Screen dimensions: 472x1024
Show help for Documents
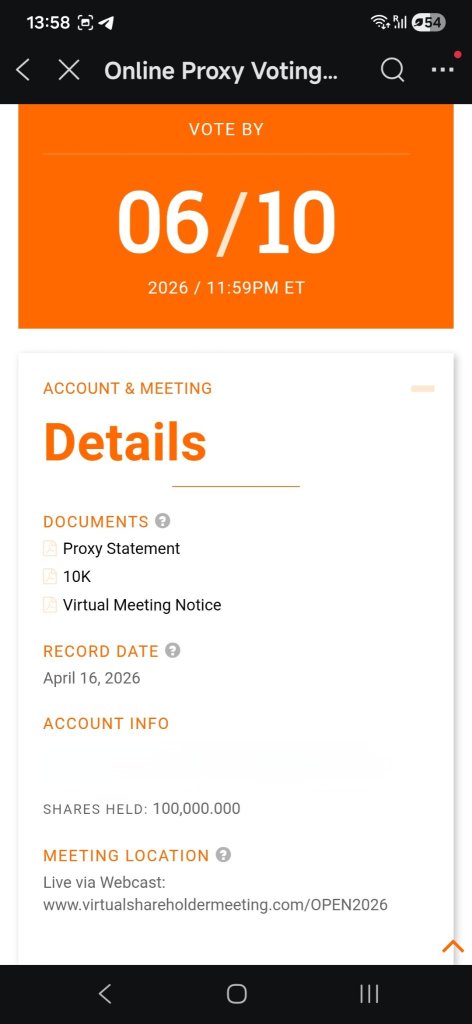pyautogui.click(x=163, y=521)
